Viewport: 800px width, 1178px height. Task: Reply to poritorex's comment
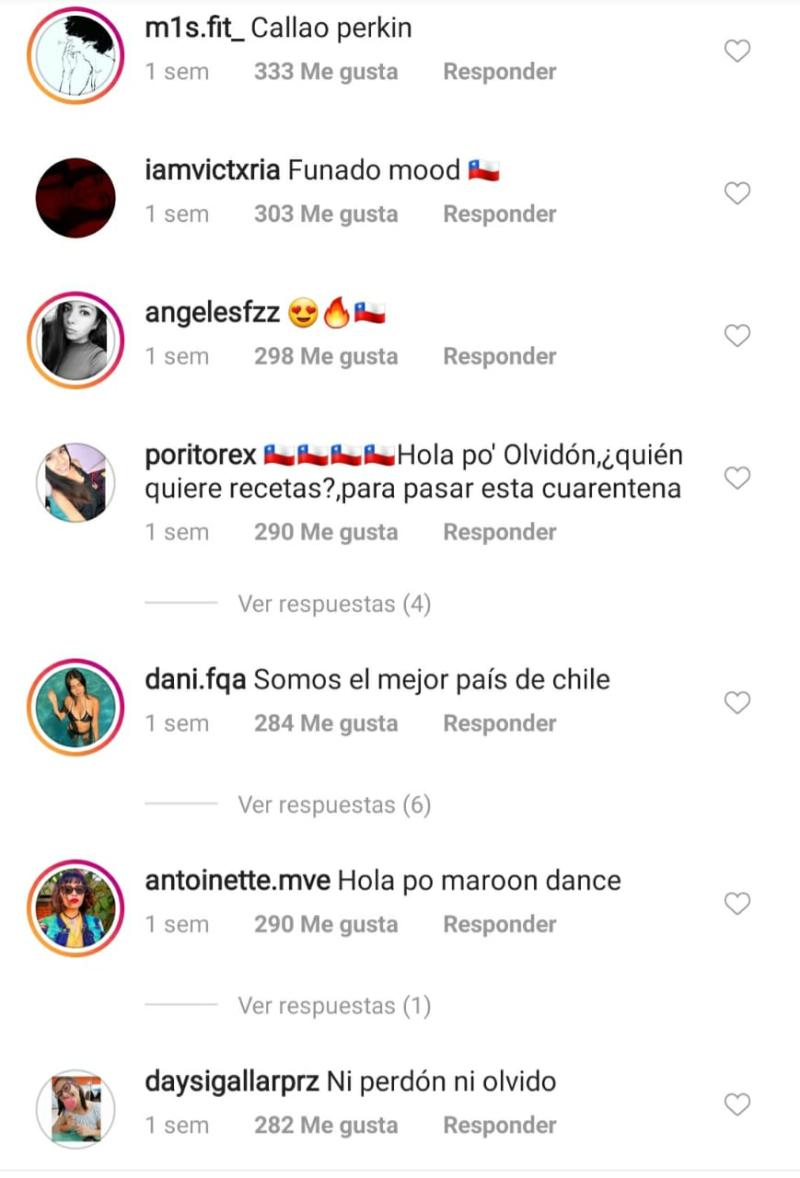tap(499, 532)
